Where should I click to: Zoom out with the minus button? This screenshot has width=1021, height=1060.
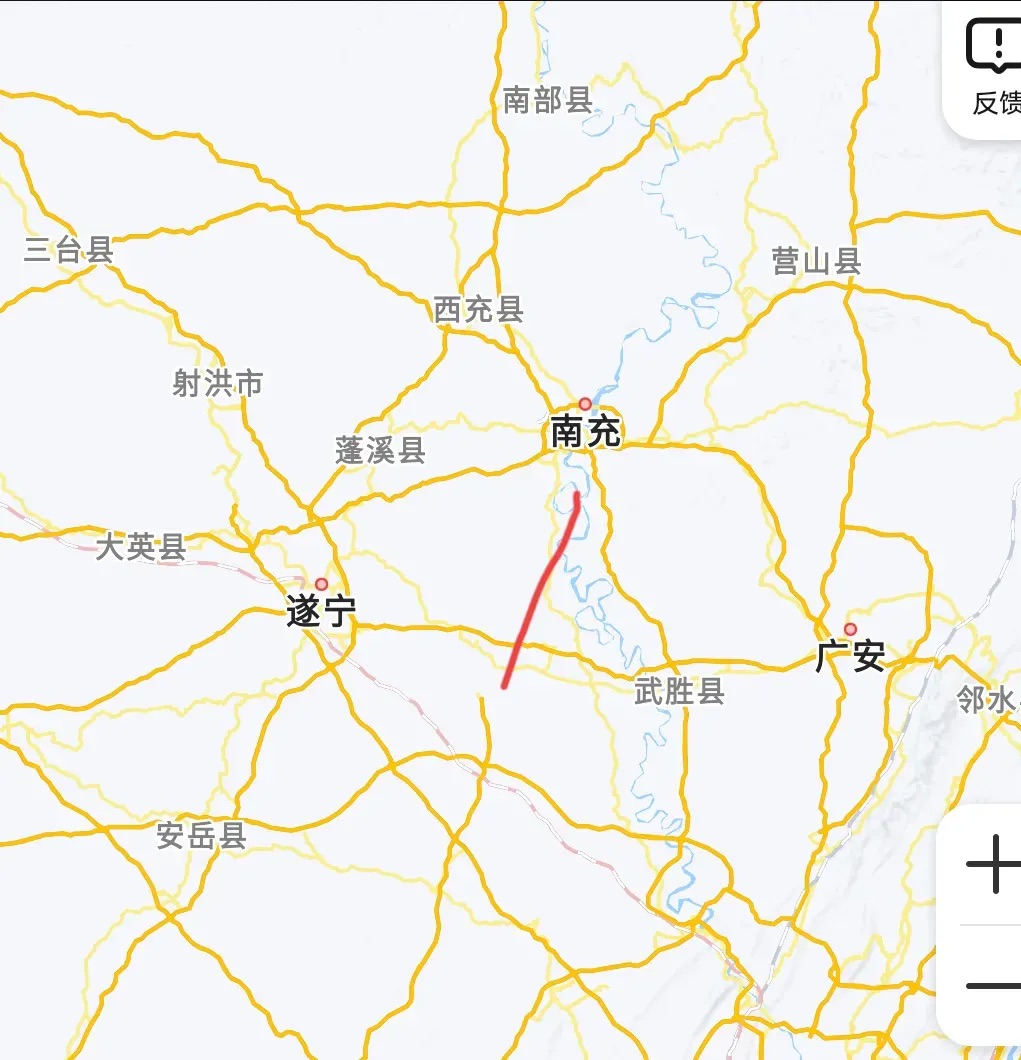point(992,986)
